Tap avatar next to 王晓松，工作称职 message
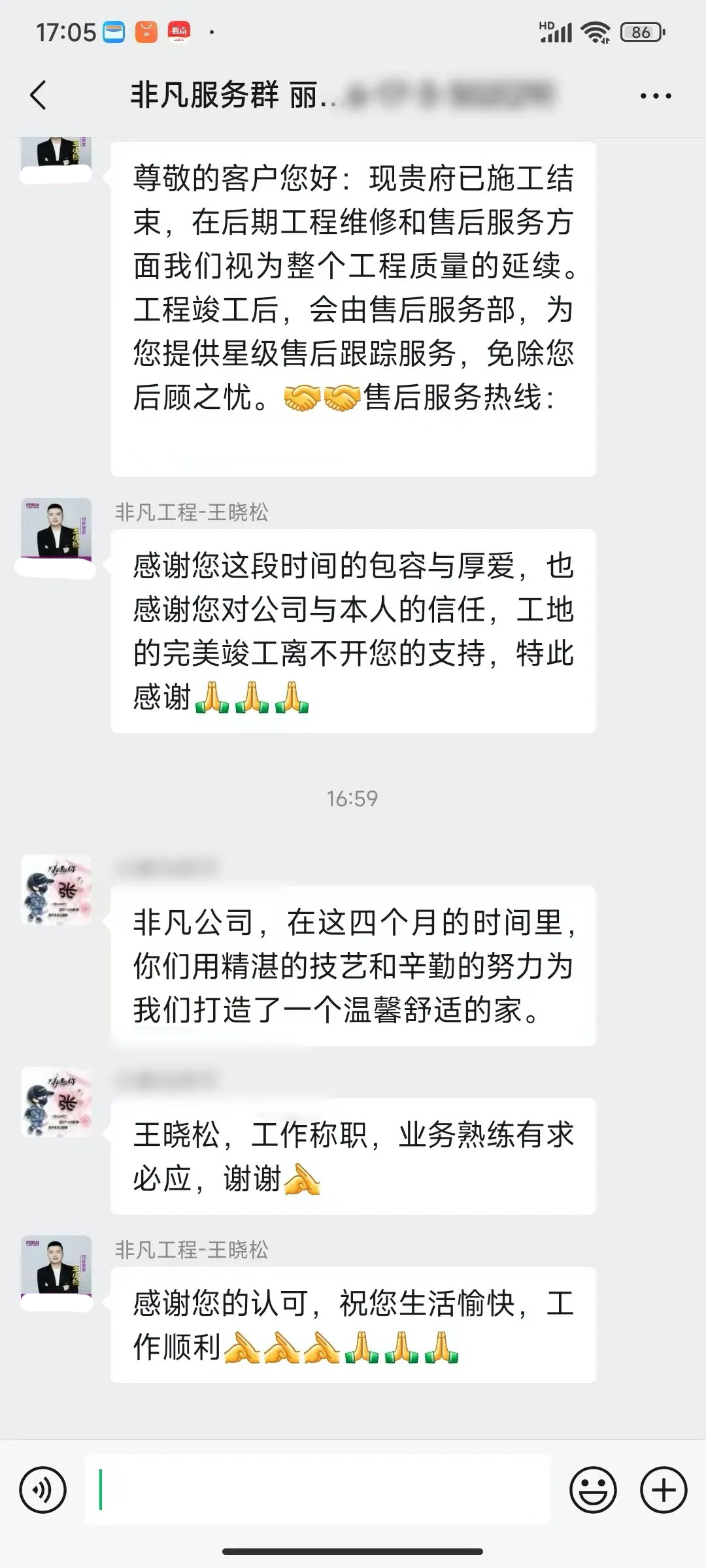Image resolution: width=706 pixels, height=1568 pixels. click(x=56, y=1103)
